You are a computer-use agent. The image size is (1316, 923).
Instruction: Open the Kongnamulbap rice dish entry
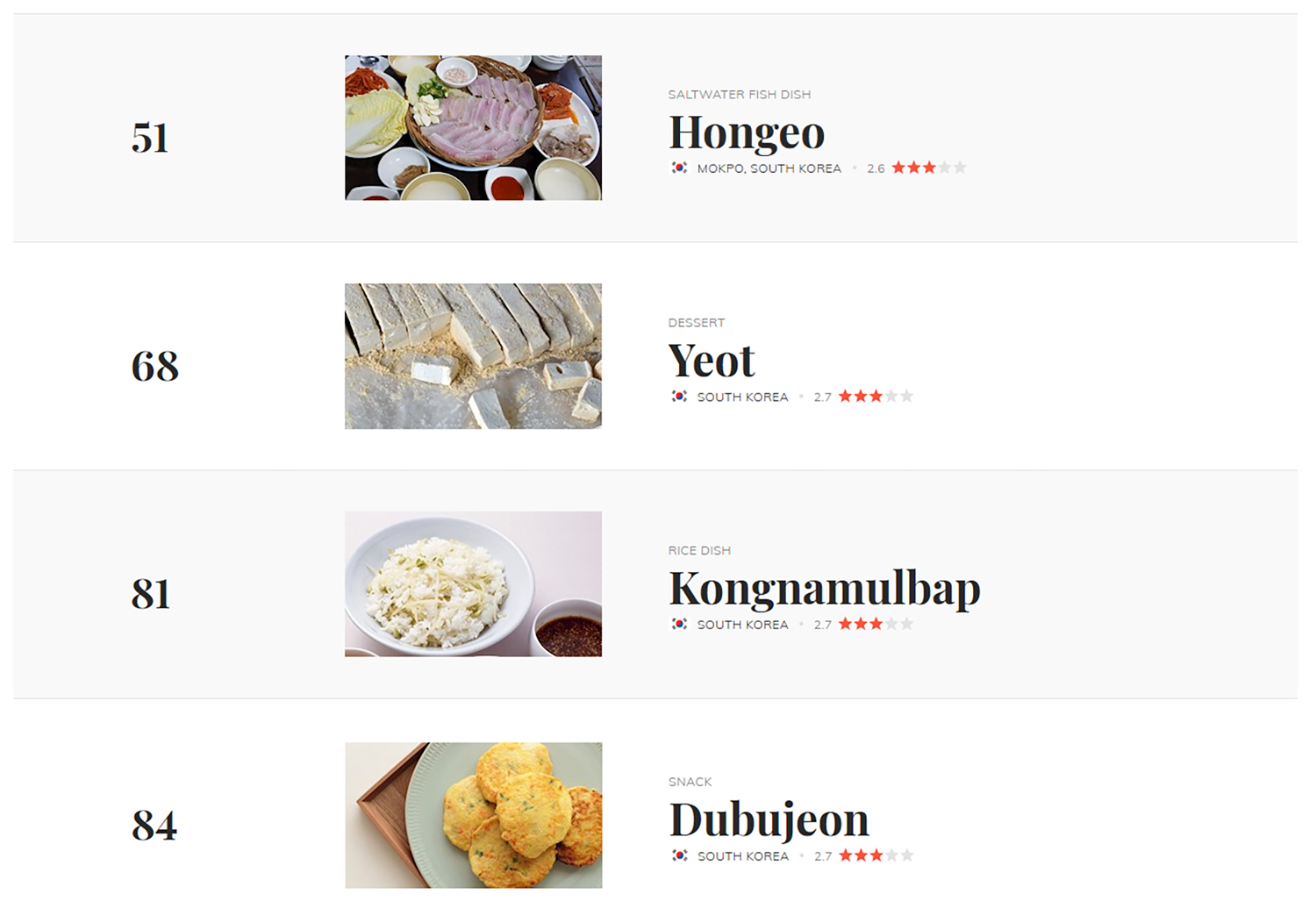point(823,589)
